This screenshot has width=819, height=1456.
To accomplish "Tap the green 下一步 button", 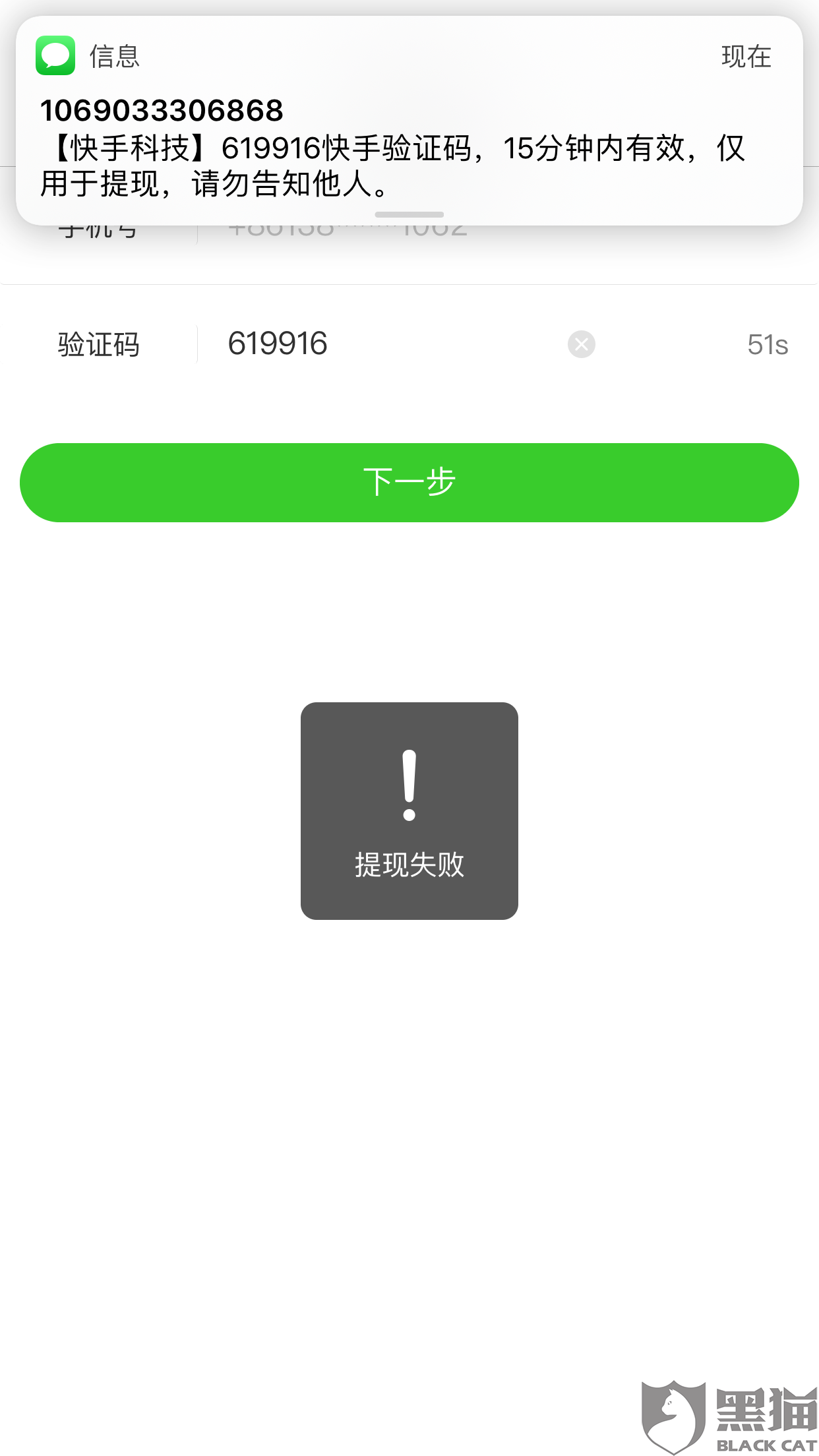I will coord(409,483).
